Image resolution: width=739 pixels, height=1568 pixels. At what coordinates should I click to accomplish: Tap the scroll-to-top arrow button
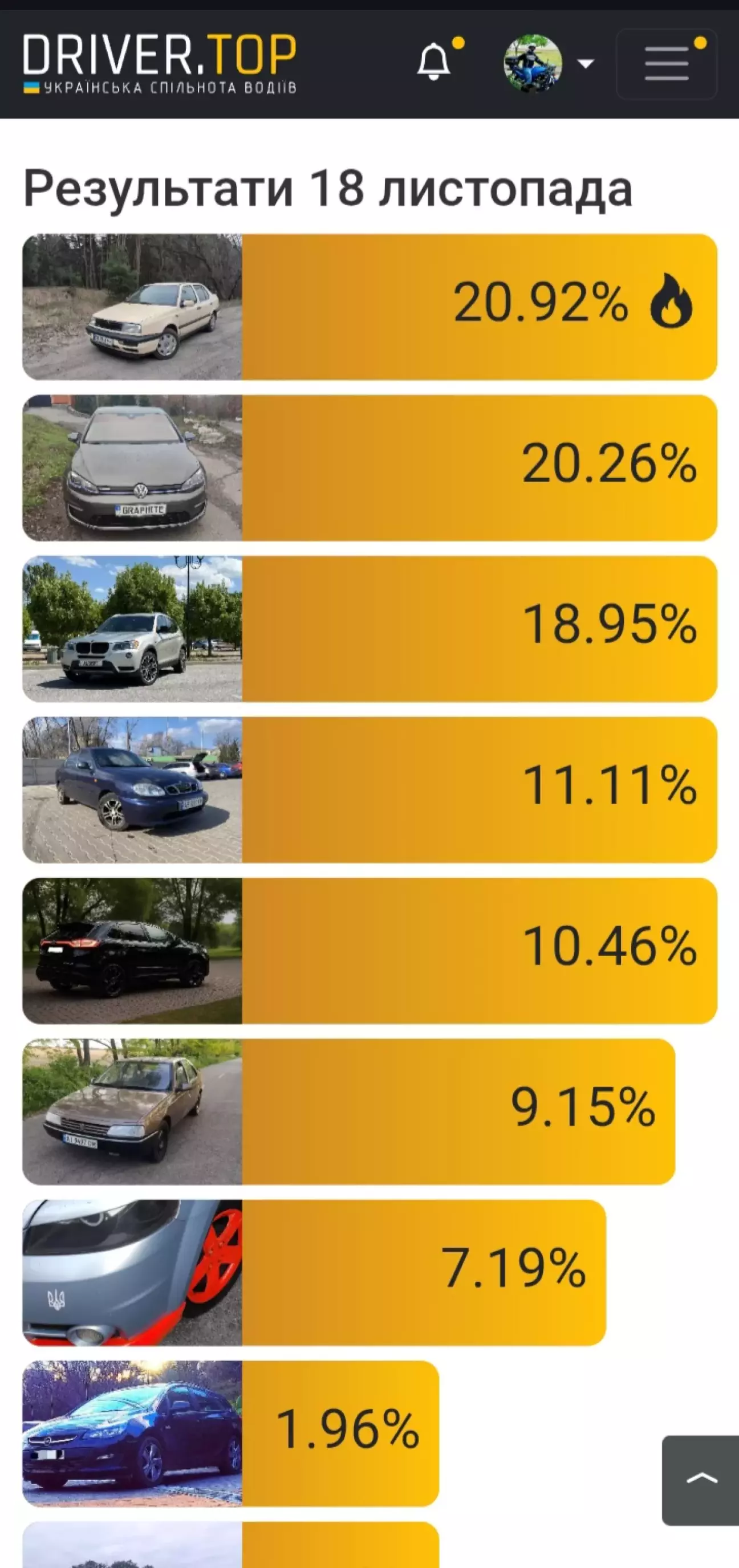(x=701, y=1480)
